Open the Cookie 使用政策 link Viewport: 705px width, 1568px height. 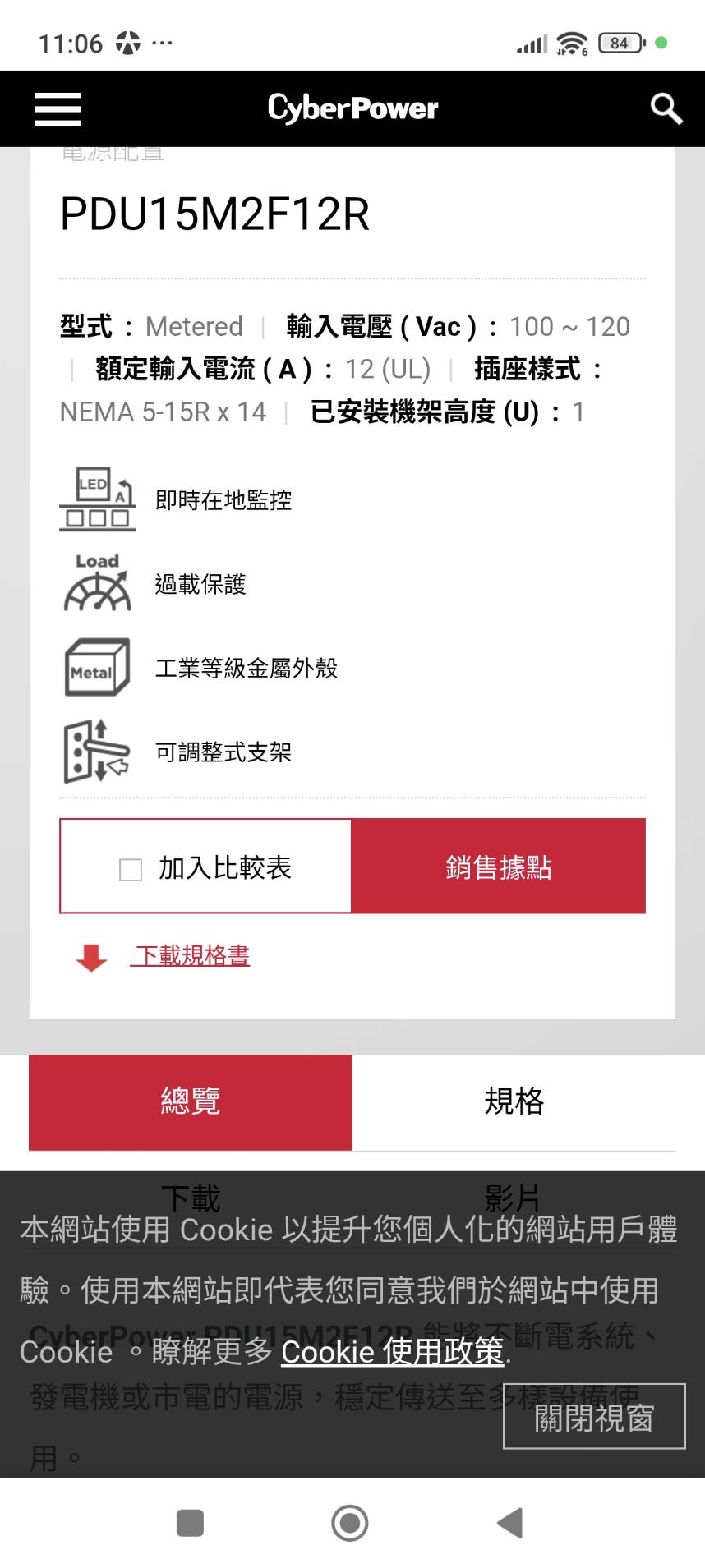392,1352
